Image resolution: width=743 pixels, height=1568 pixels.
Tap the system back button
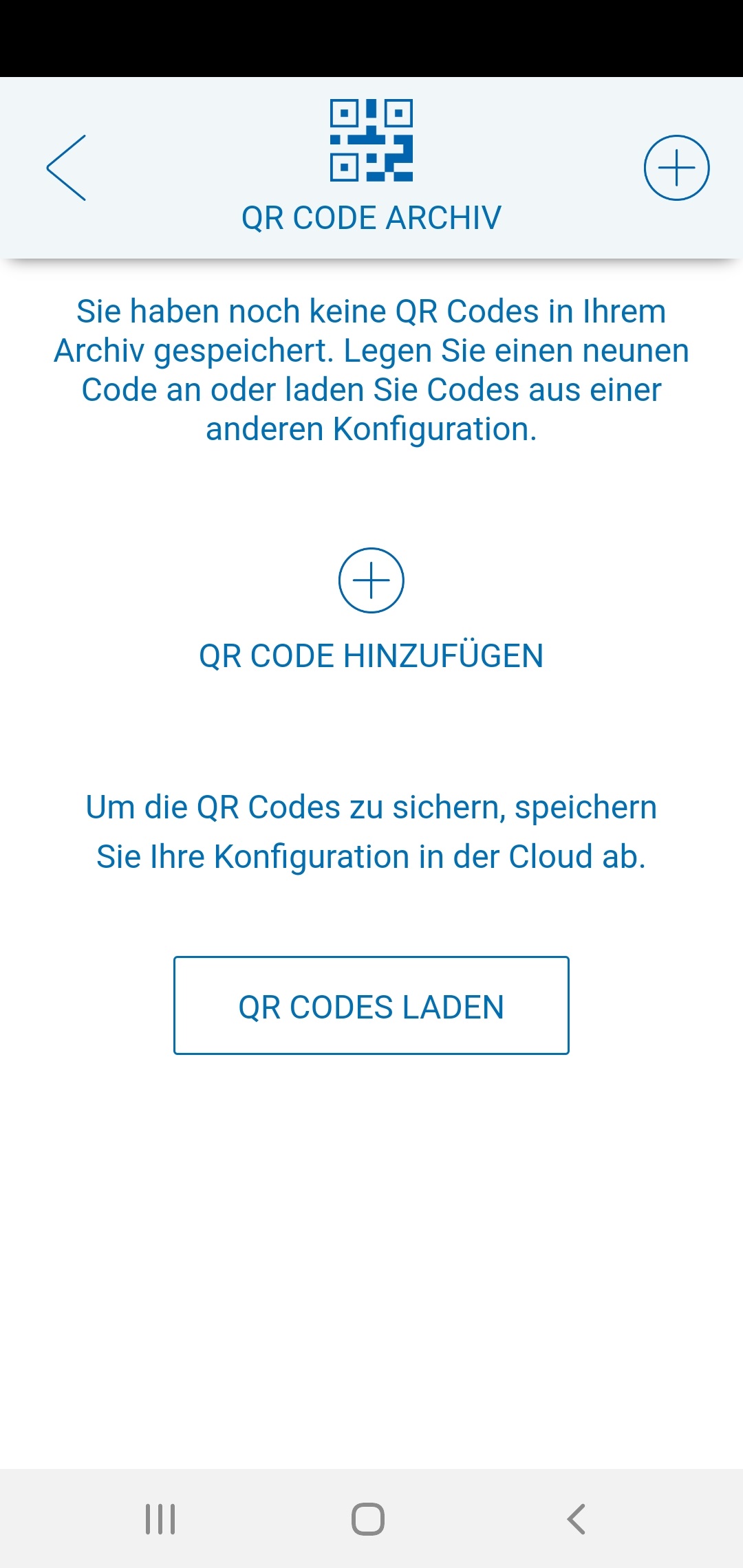click(x=577, y=1519)
